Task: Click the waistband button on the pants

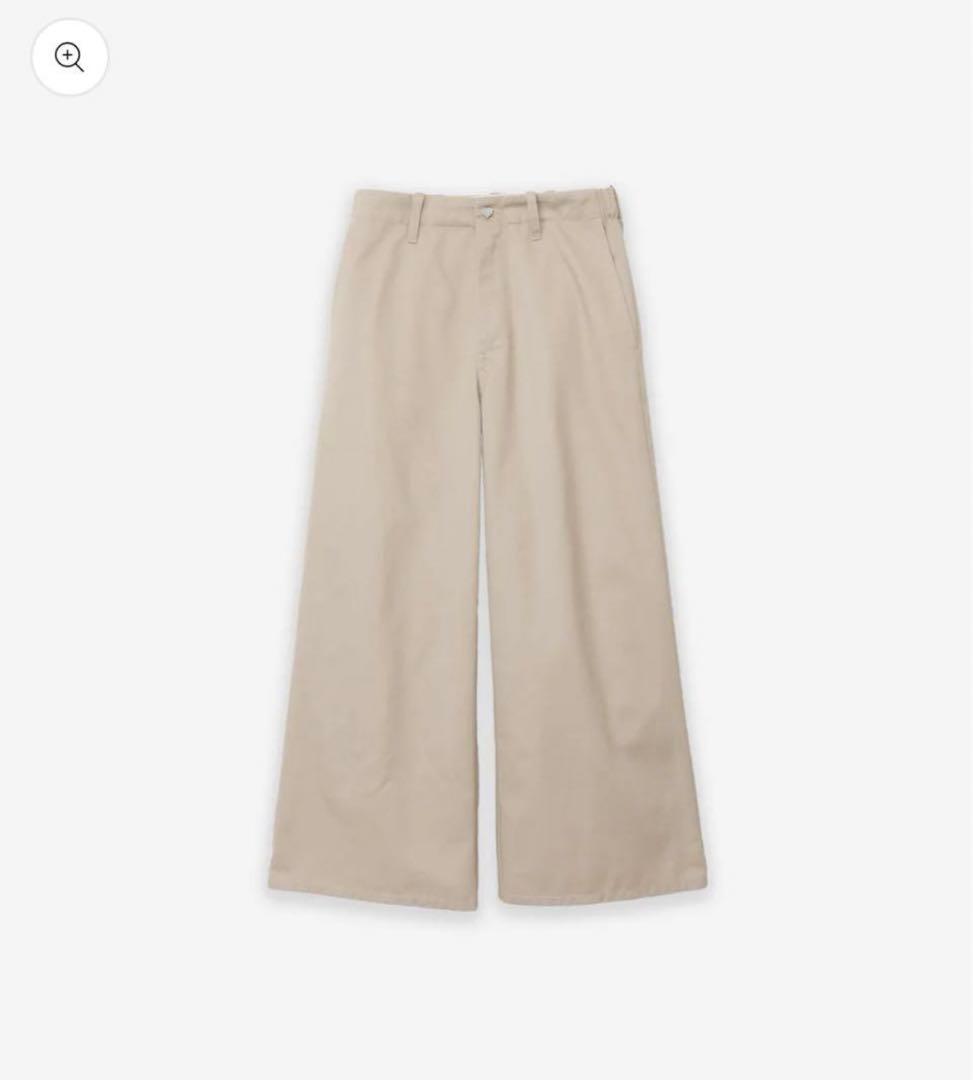Action: coord(487,215)
